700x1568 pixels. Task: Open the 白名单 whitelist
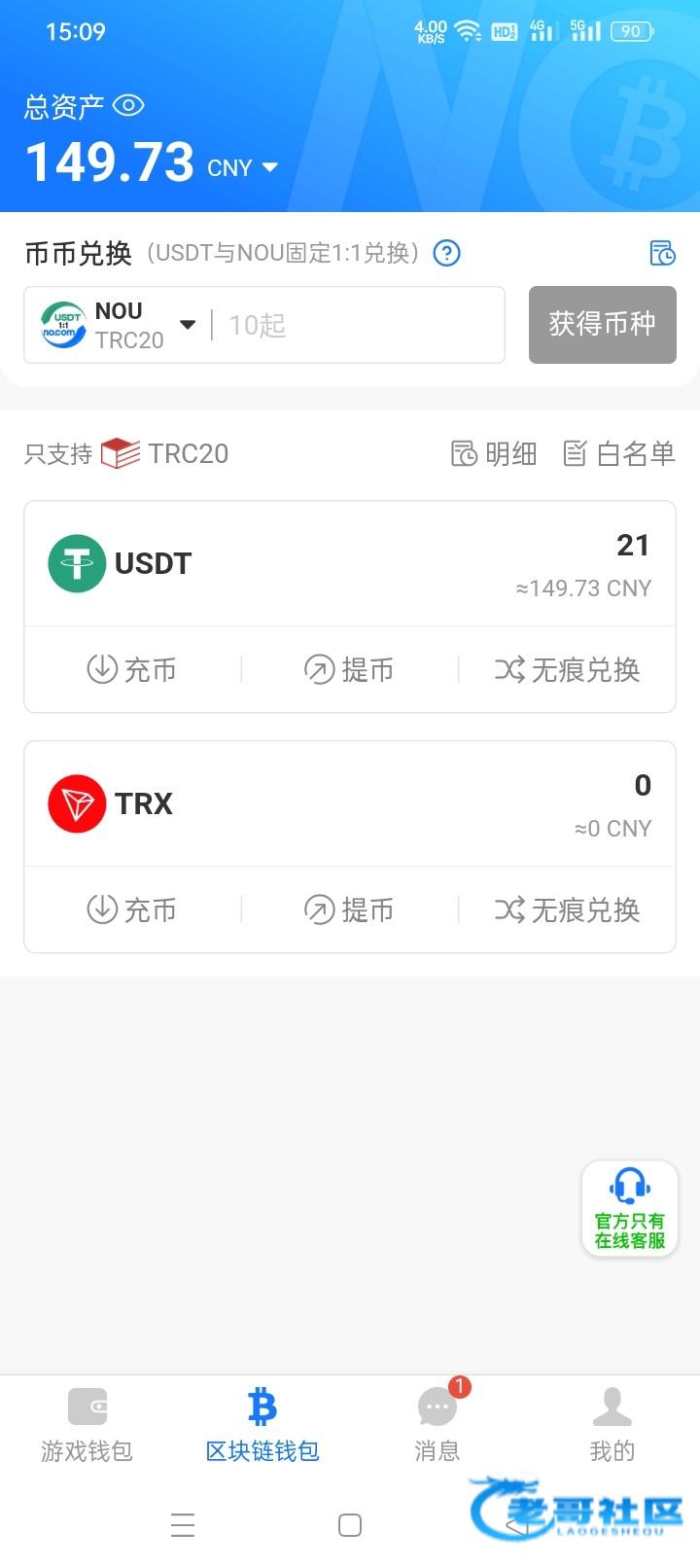619,453
